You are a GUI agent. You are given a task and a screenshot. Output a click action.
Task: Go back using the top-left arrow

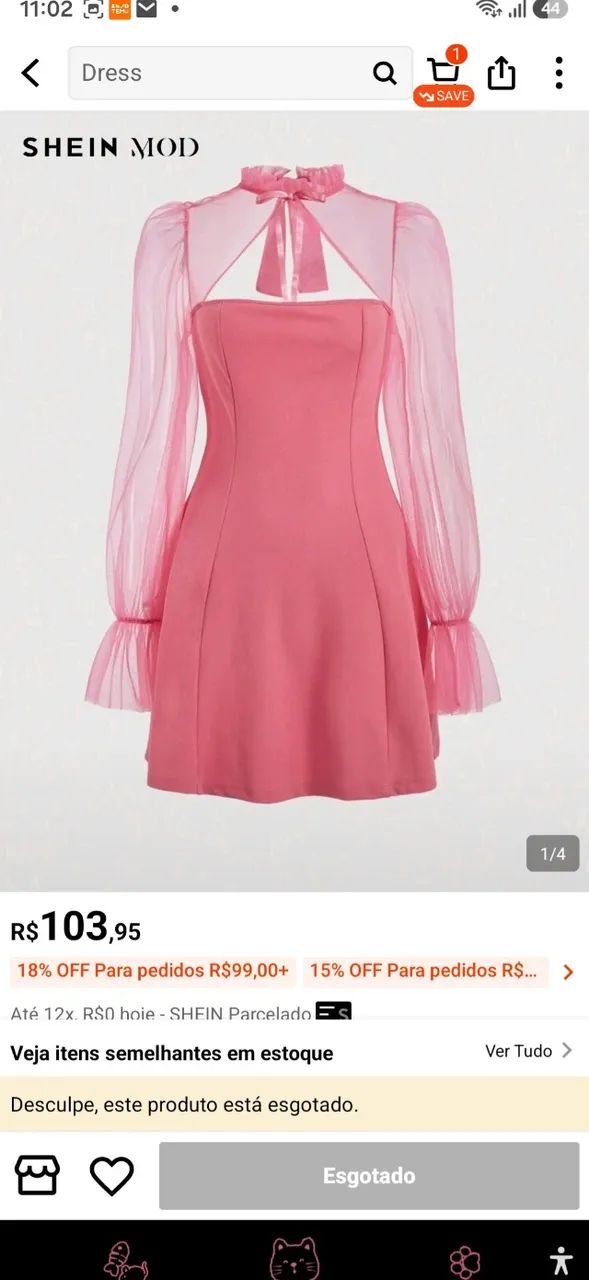point(31,73)
